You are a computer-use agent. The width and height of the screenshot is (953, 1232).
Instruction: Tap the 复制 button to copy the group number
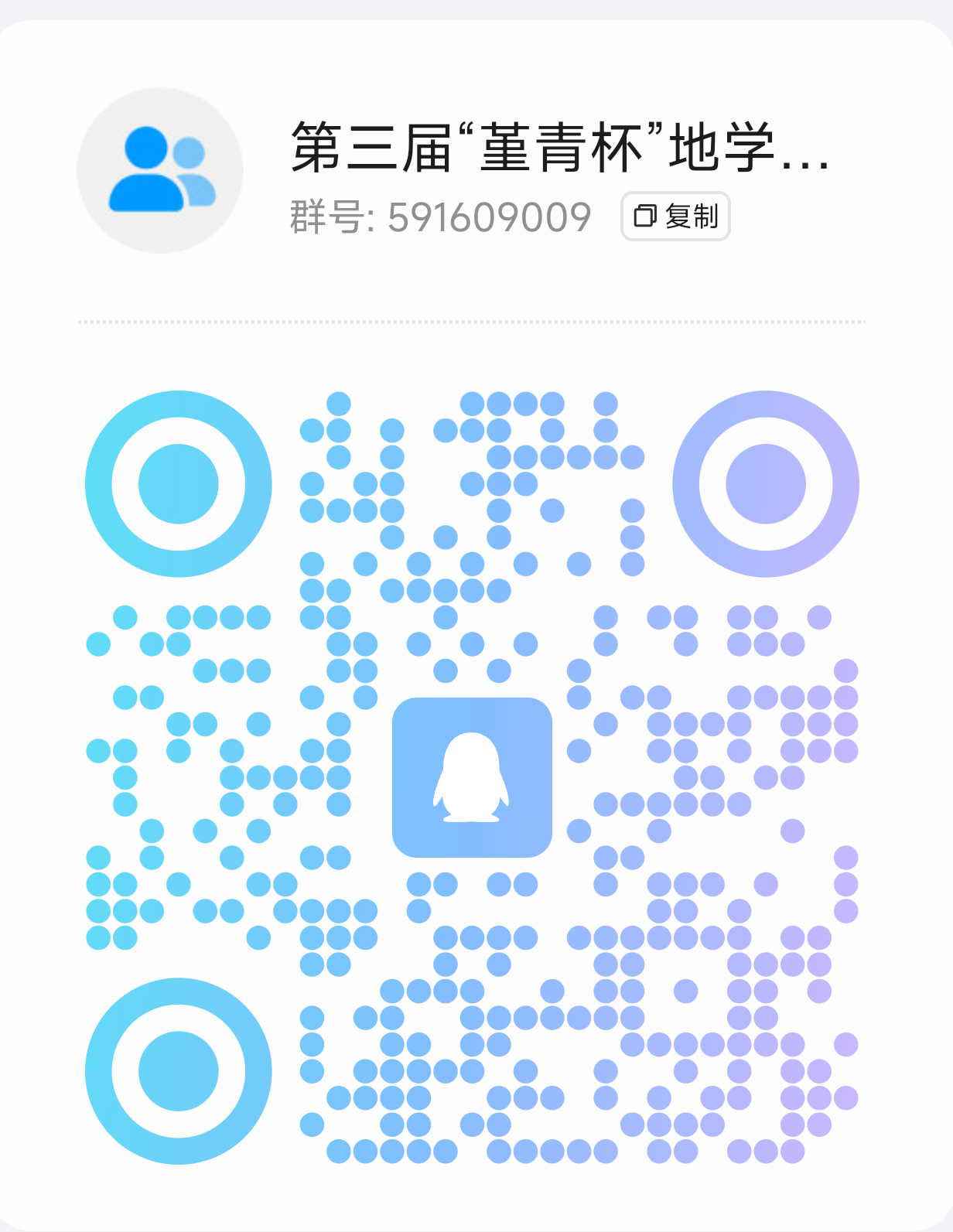[x=675, y=217]
